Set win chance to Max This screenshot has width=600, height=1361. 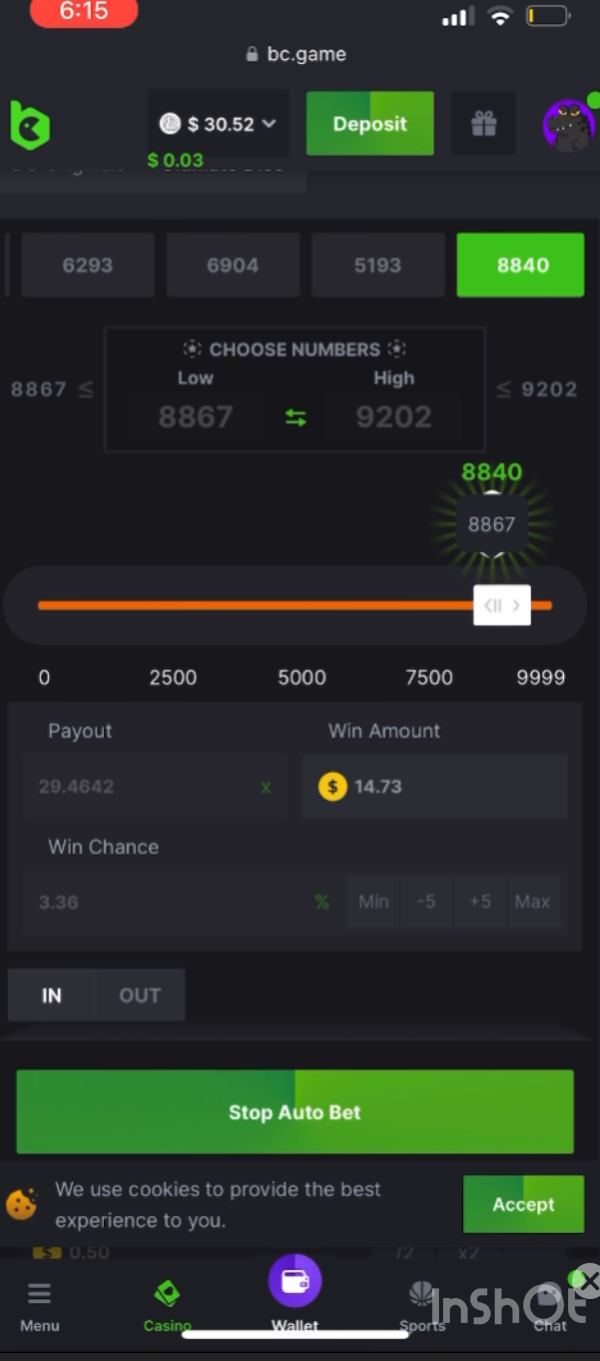tap(532, 902)
